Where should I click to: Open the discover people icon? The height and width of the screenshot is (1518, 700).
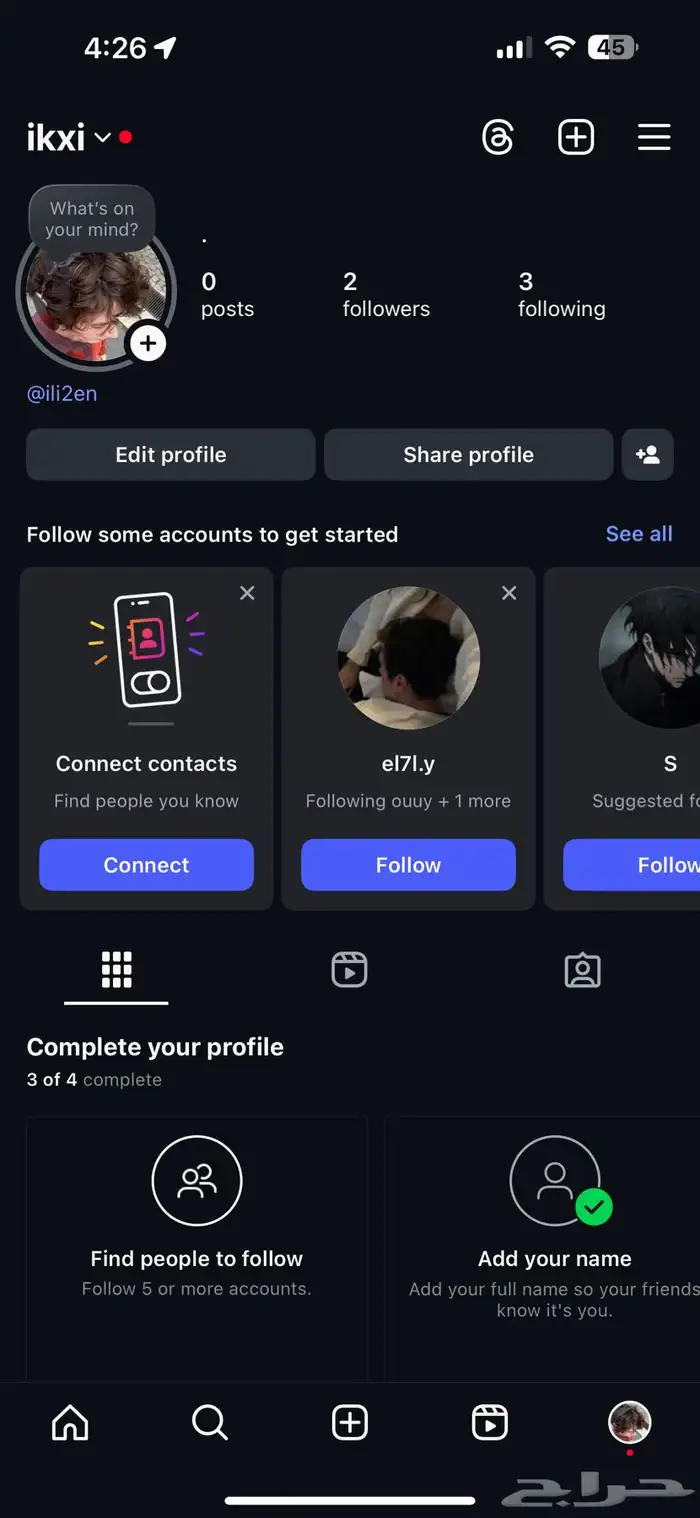pos(647,455)
